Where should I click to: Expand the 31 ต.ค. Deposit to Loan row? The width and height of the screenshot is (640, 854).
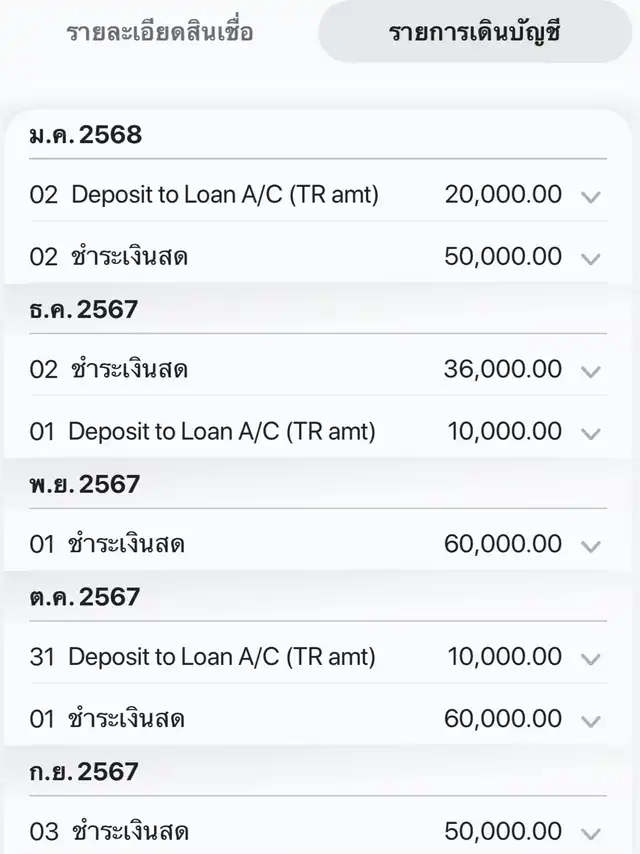pos(590,658)
